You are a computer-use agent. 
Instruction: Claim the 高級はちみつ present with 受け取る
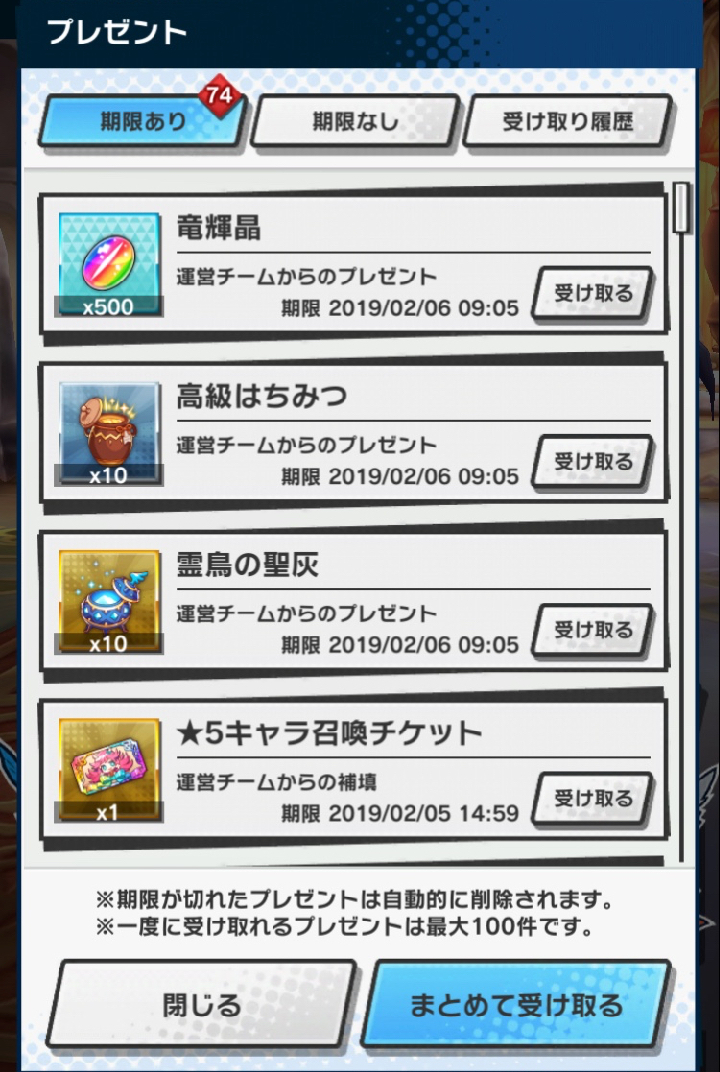[x=594, y=462]
